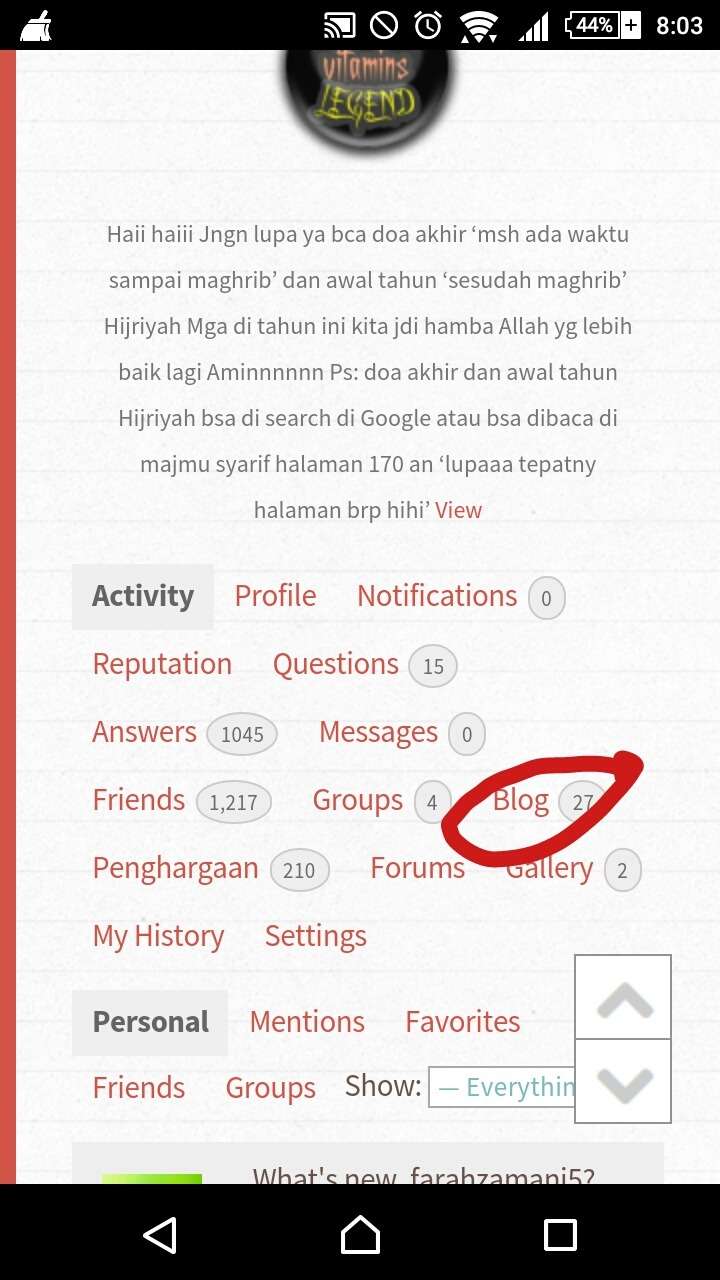Expand the Show Everything dropdown
Image resolution: width=720 pixels, height=1280 pixels.
click(x=503, y=1087)
